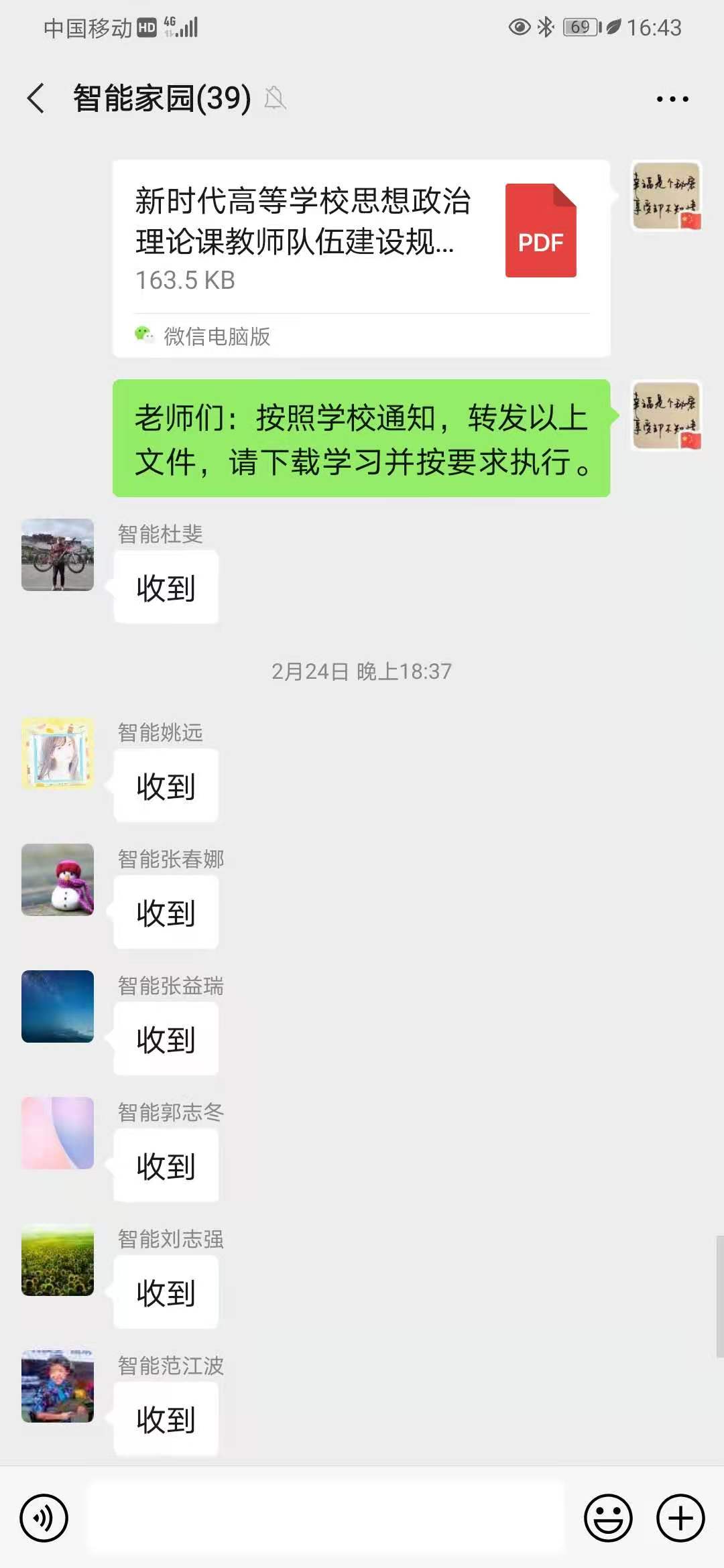View 智能杜斐's profile avatar
Viewport: 724px width, 1568px height.
(x=58, y=555)
